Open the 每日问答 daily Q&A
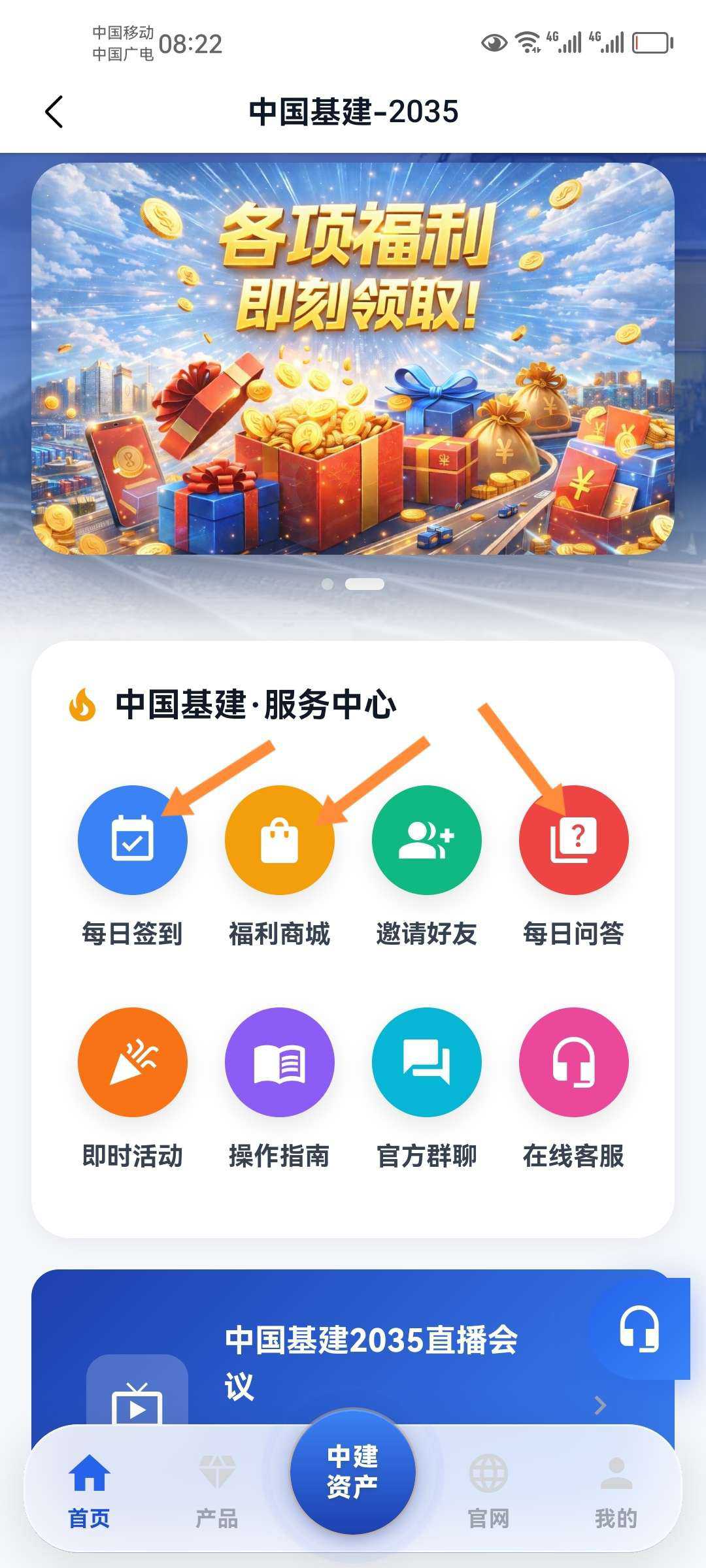Screen dimensions: 706x1568 pos(573,841)
